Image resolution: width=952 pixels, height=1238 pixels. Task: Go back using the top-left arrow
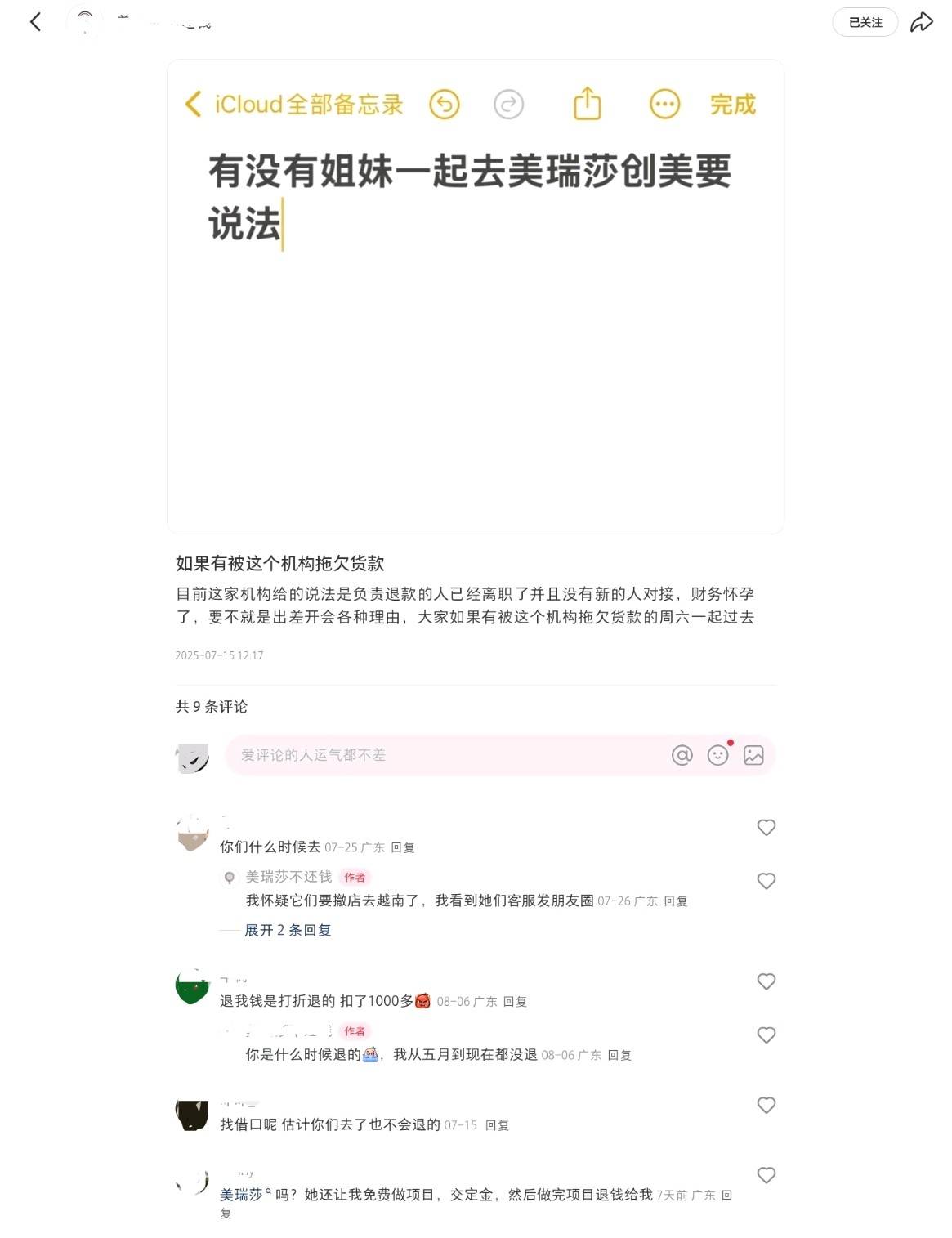click(35, 22)
